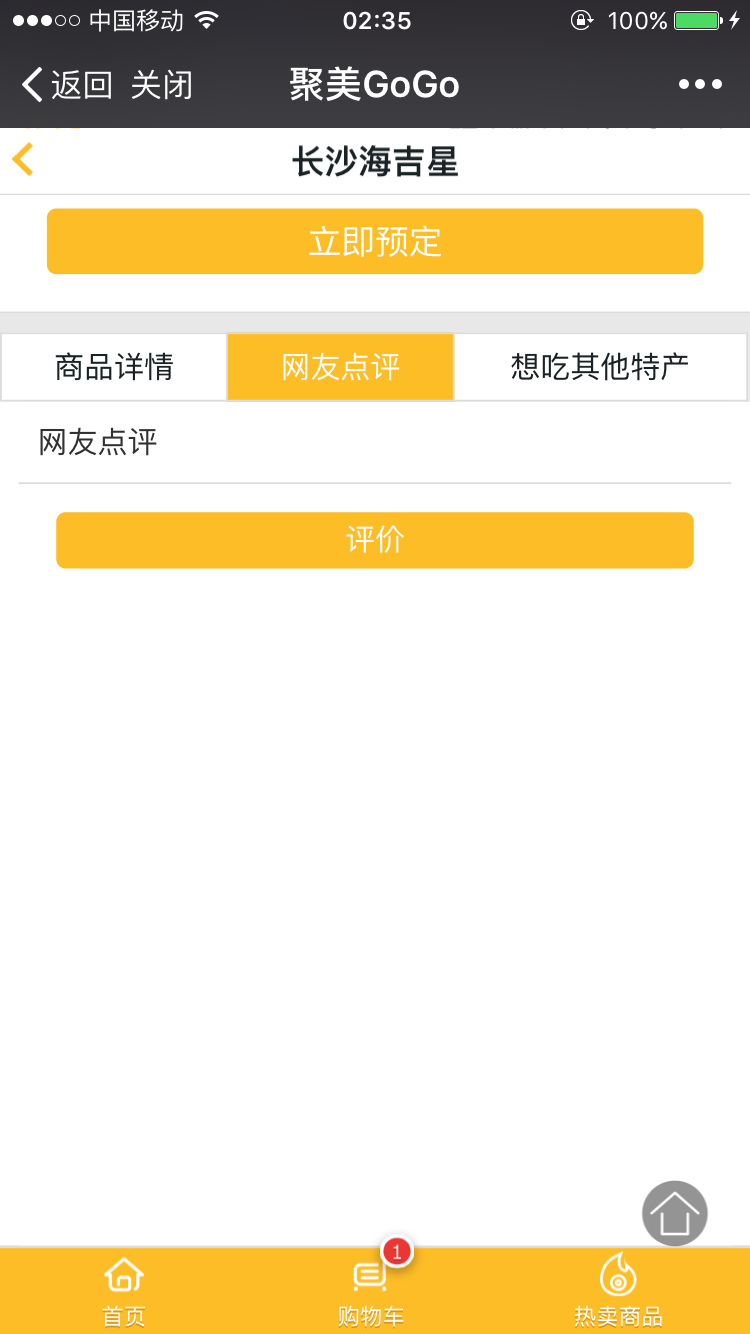Tap the floating gray home icon
Screen dimensions: 750x1334
tap(675, 1213)
